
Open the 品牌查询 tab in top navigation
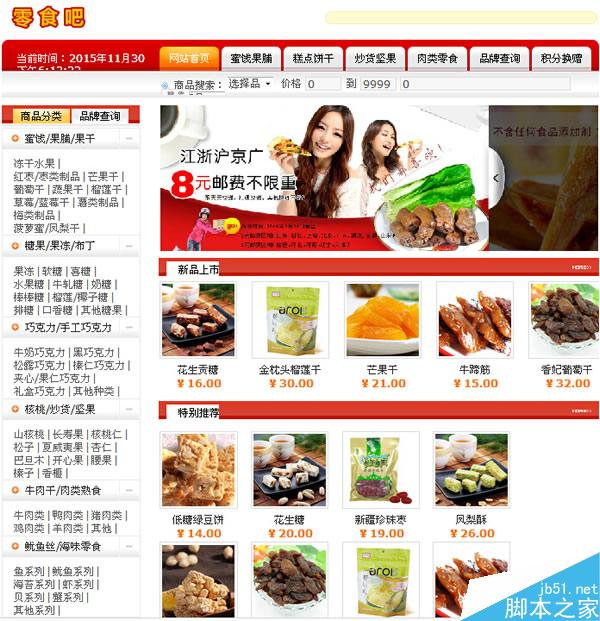tap(499, 58)
